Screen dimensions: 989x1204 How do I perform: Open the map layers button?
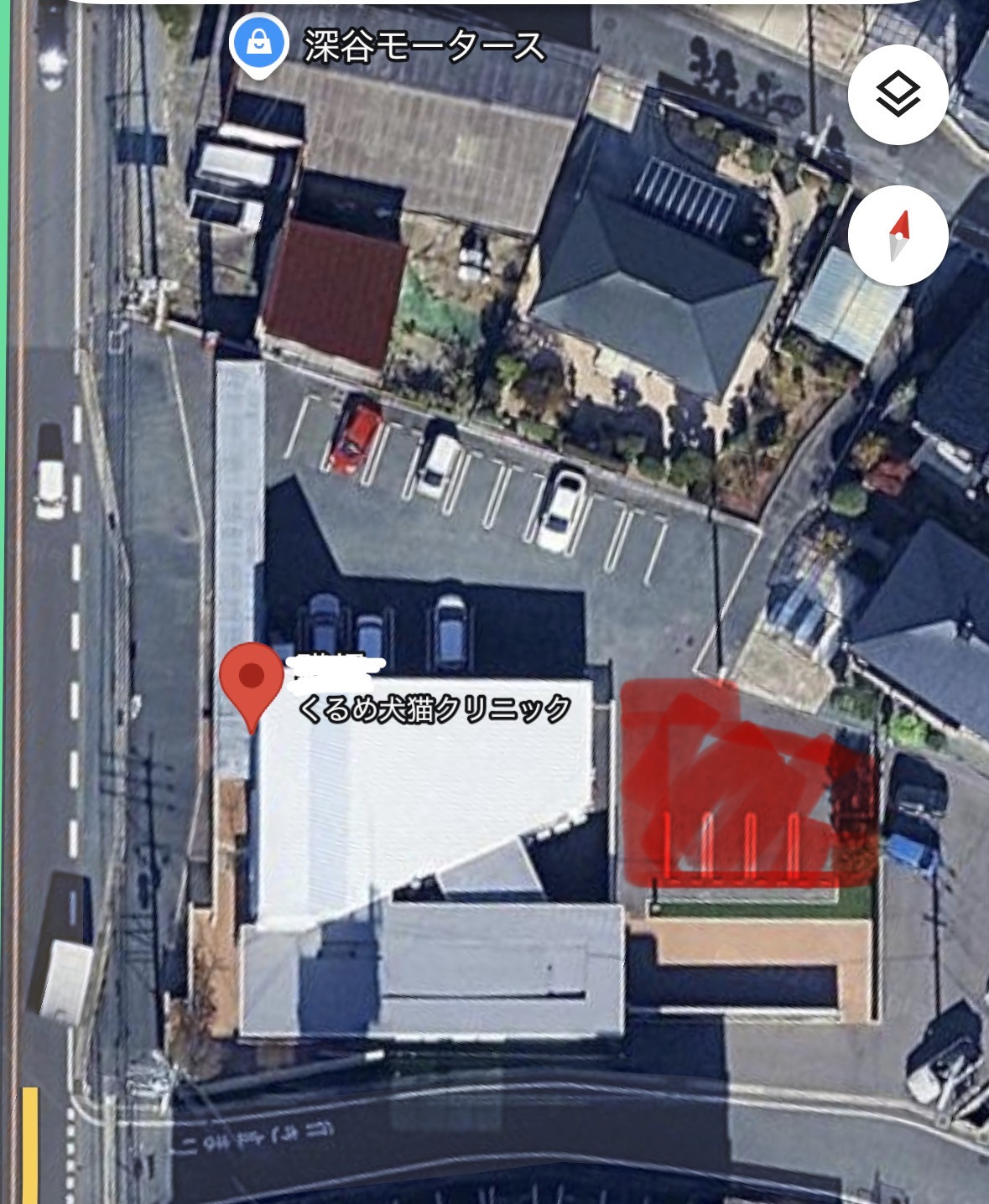pyautogui.click(x=898, y=95)
